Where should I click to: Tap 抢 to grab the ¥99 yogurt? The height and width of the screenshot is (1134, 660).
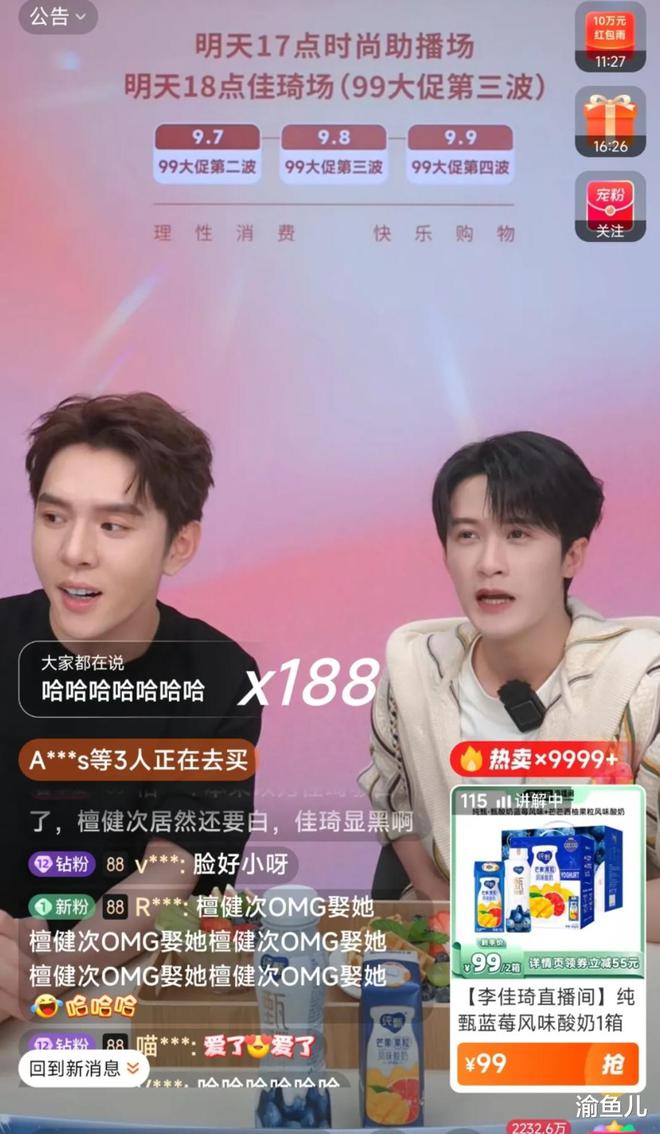(x=606, y=1064)
